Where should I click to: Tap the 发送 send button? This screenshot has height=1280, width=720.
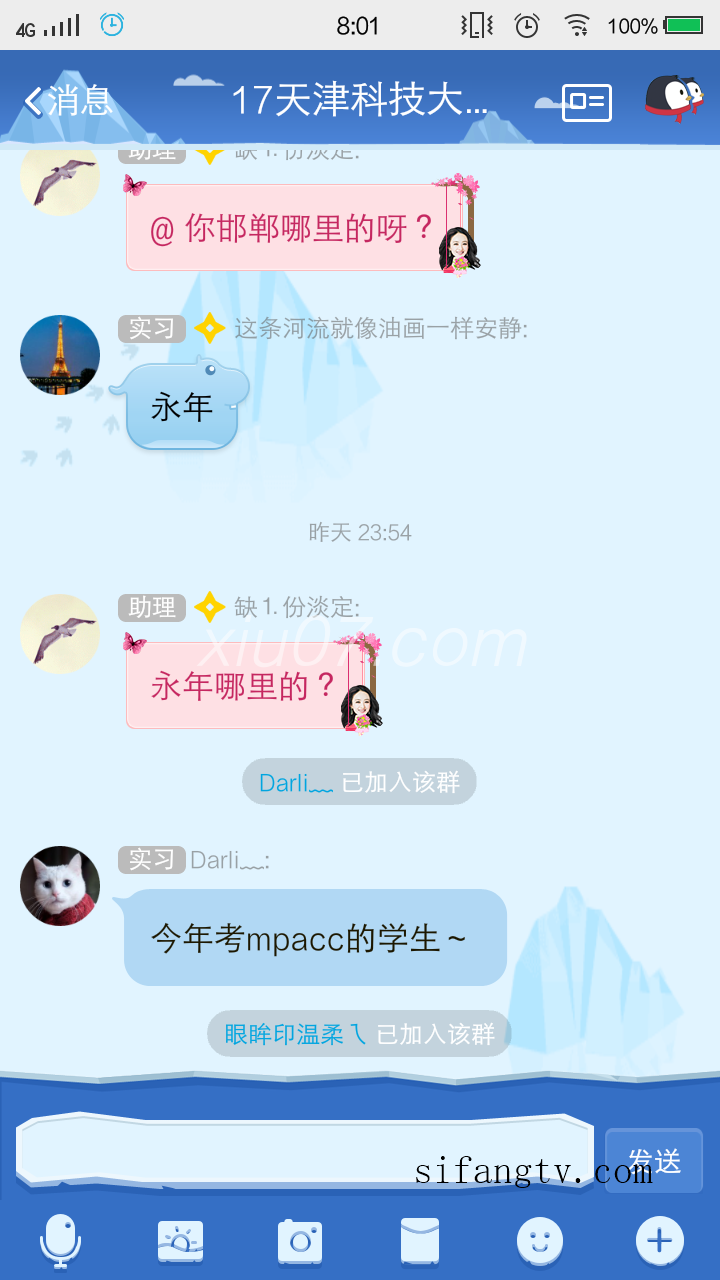[x=654, y=1160]
